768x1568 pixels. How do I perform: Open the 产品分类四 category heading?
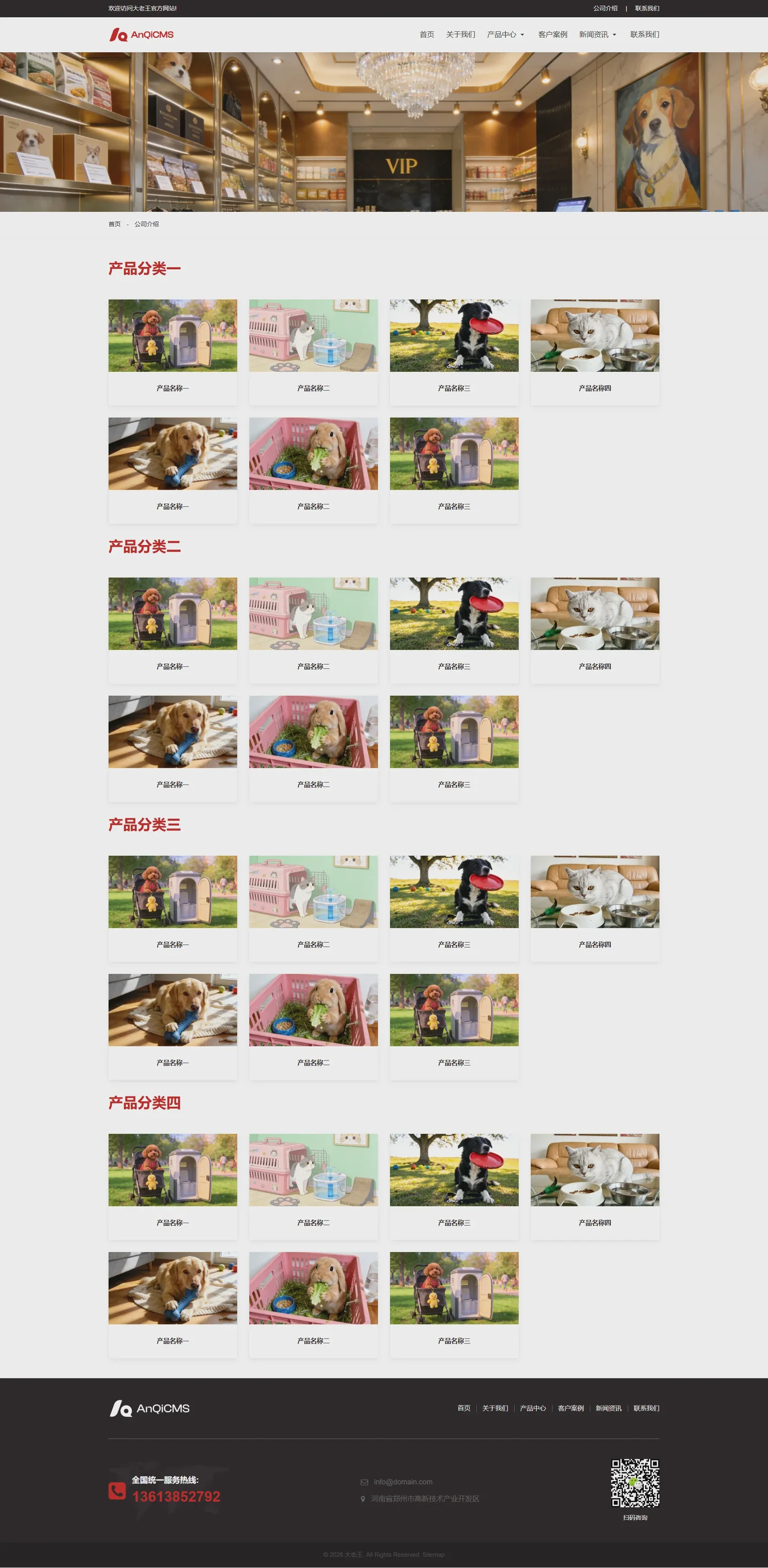click(x=145, y=1103)
